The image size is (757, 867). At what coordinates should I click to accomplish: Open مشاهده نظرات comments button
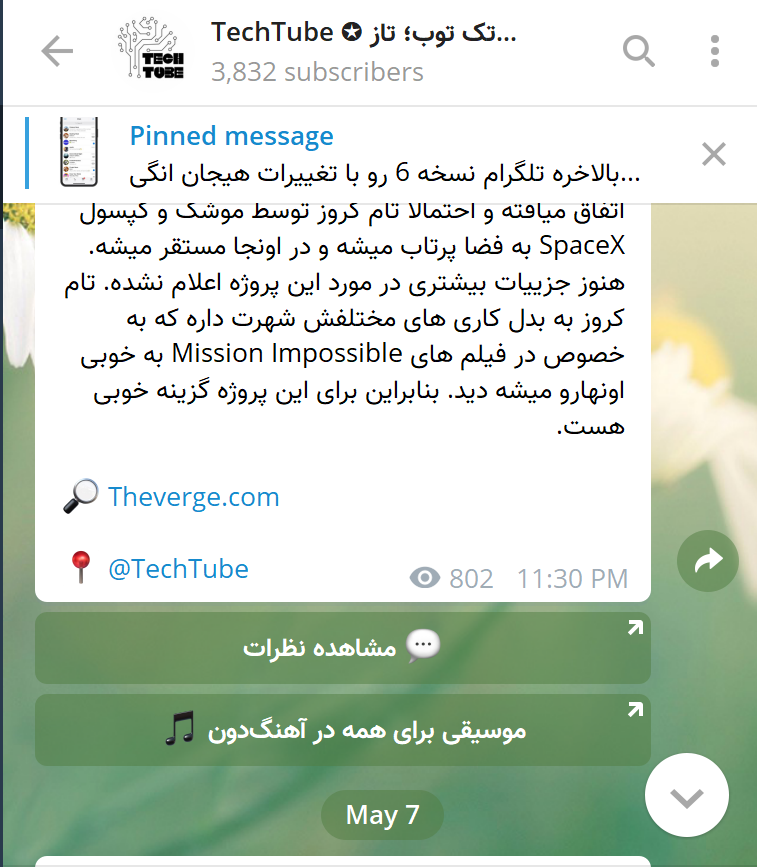coord(342,649)
